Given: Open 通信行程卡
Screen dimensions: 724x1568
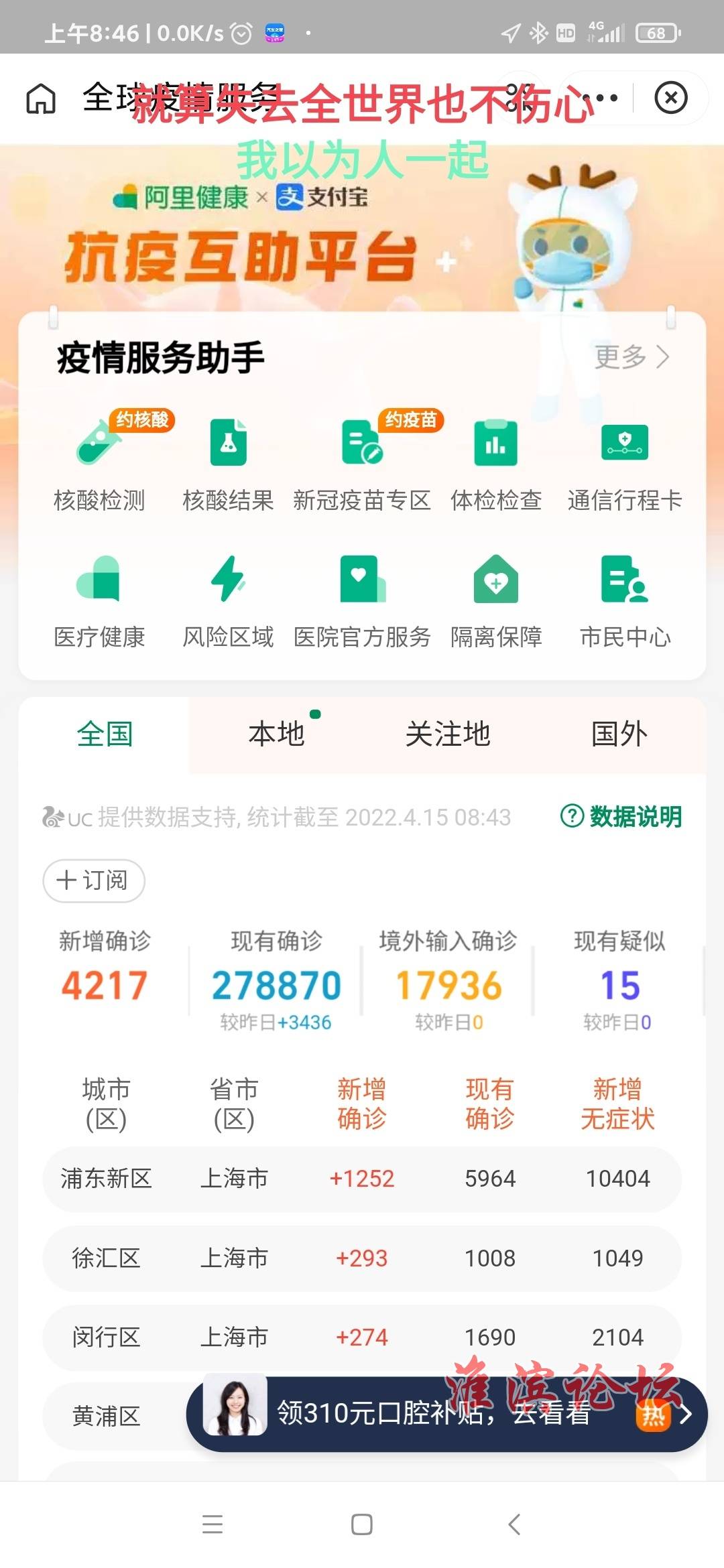Looking at the screenshot, I should (x=625, y=462).
